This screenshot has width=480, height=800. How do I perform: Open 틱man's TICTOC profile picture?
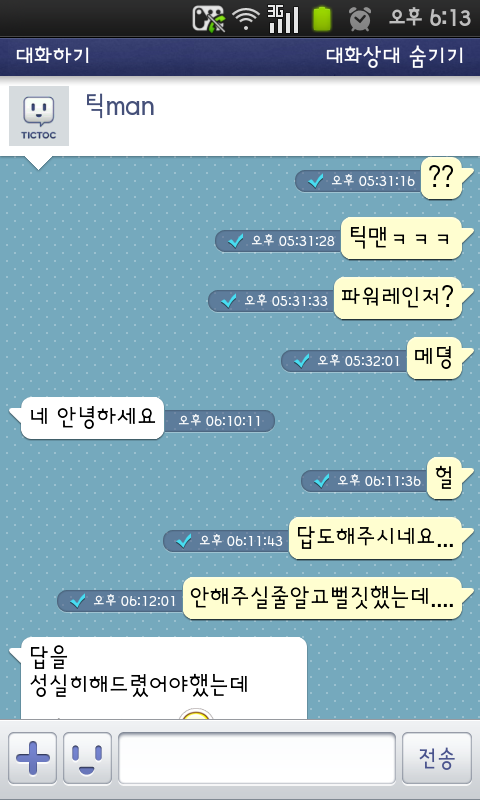[39, 116]
